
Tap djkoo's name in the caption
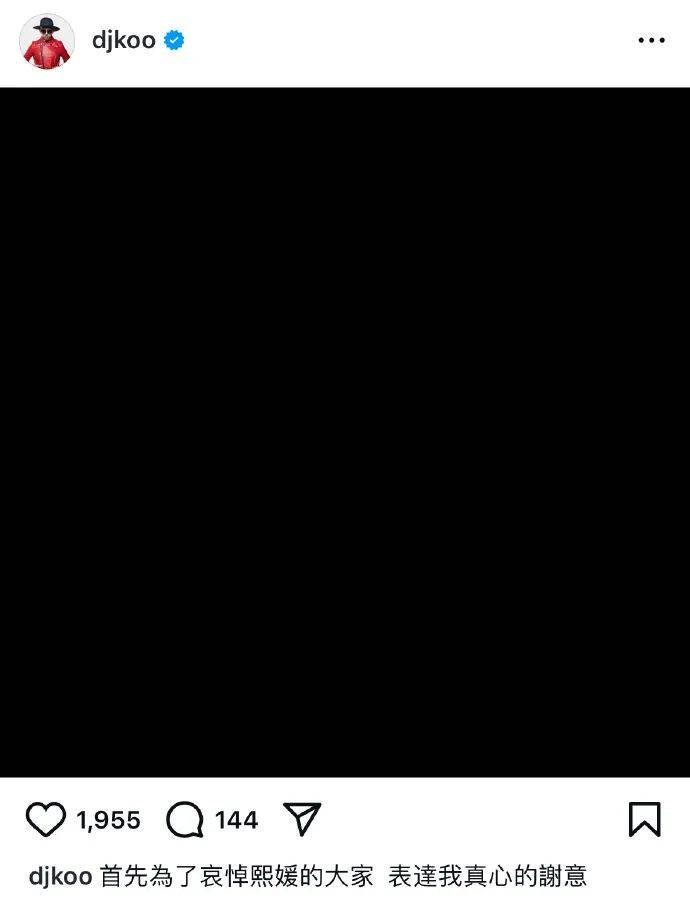coord(60,877)
